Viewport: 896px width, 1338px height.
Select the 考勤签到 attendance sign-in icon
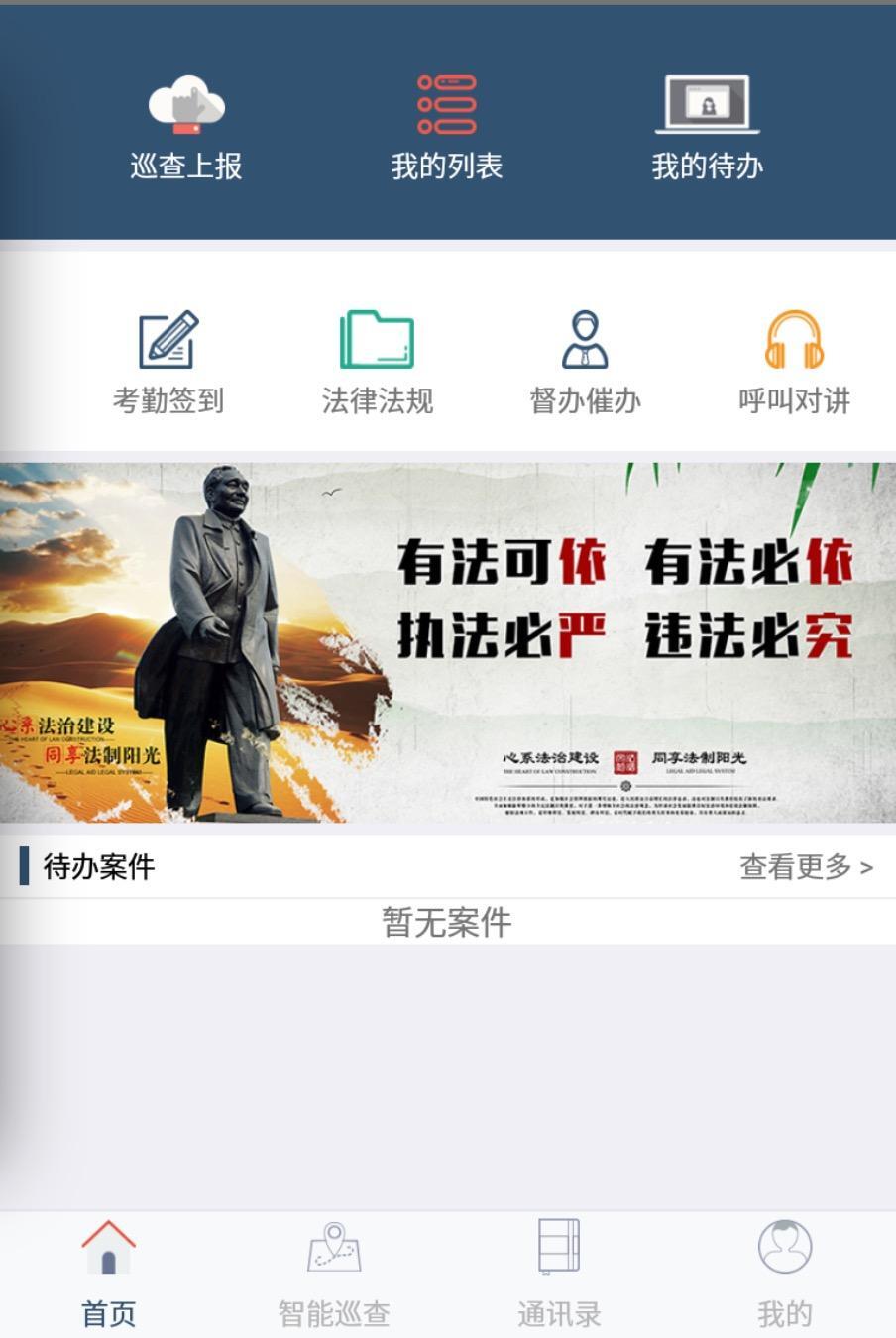click(x=167, y=337)
